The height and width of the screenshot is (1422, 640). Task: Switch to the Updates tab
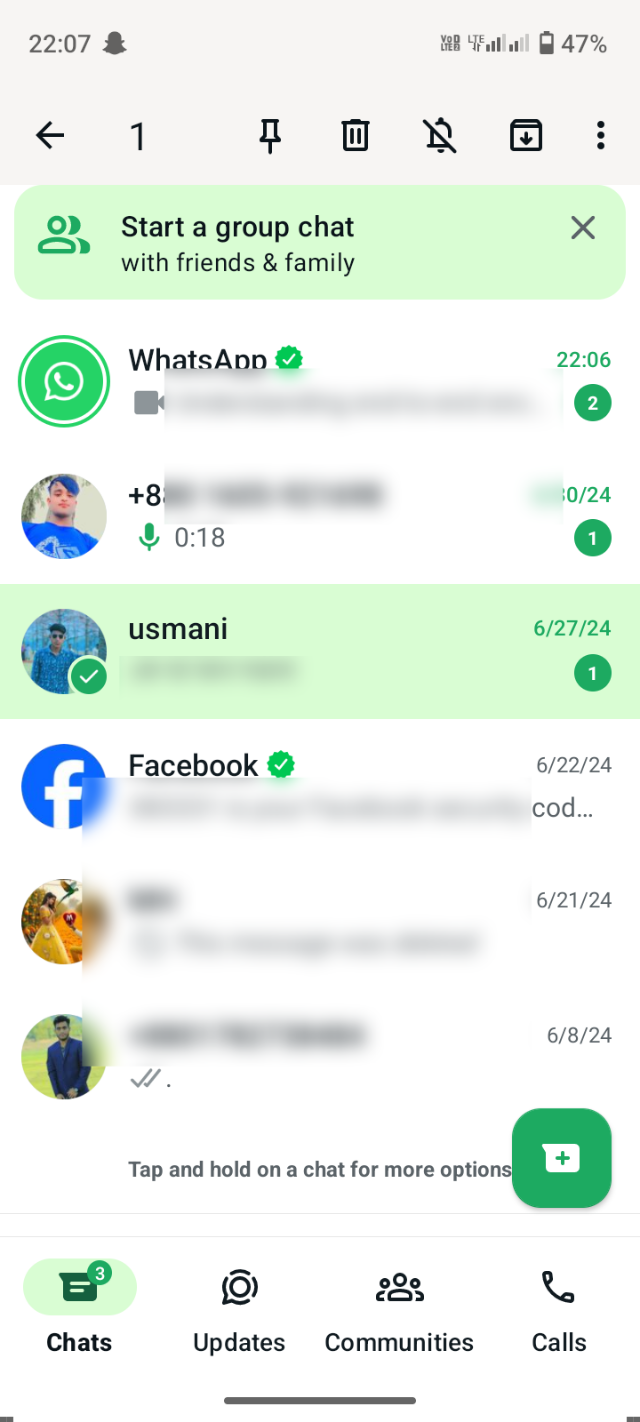239,1306
